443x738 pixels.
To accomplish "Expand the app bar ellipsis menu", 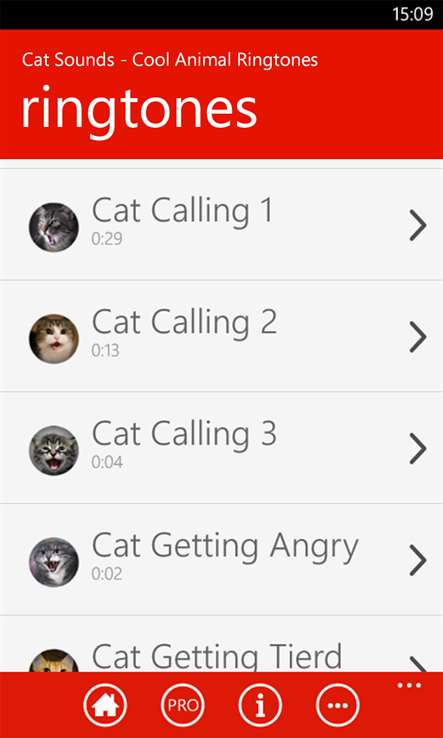I will click(x=409, y=685).
